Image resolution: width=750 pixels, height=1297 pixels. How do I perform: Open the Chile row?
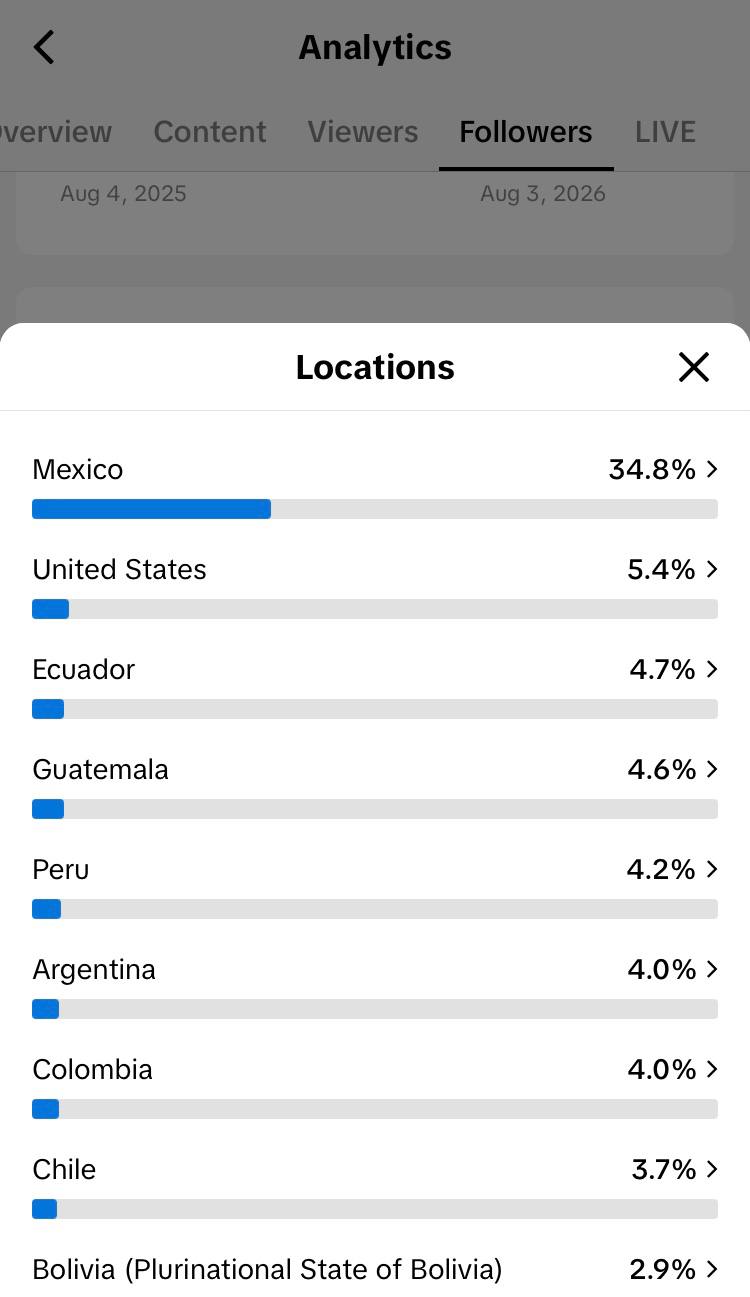[x=375, y=1186]
